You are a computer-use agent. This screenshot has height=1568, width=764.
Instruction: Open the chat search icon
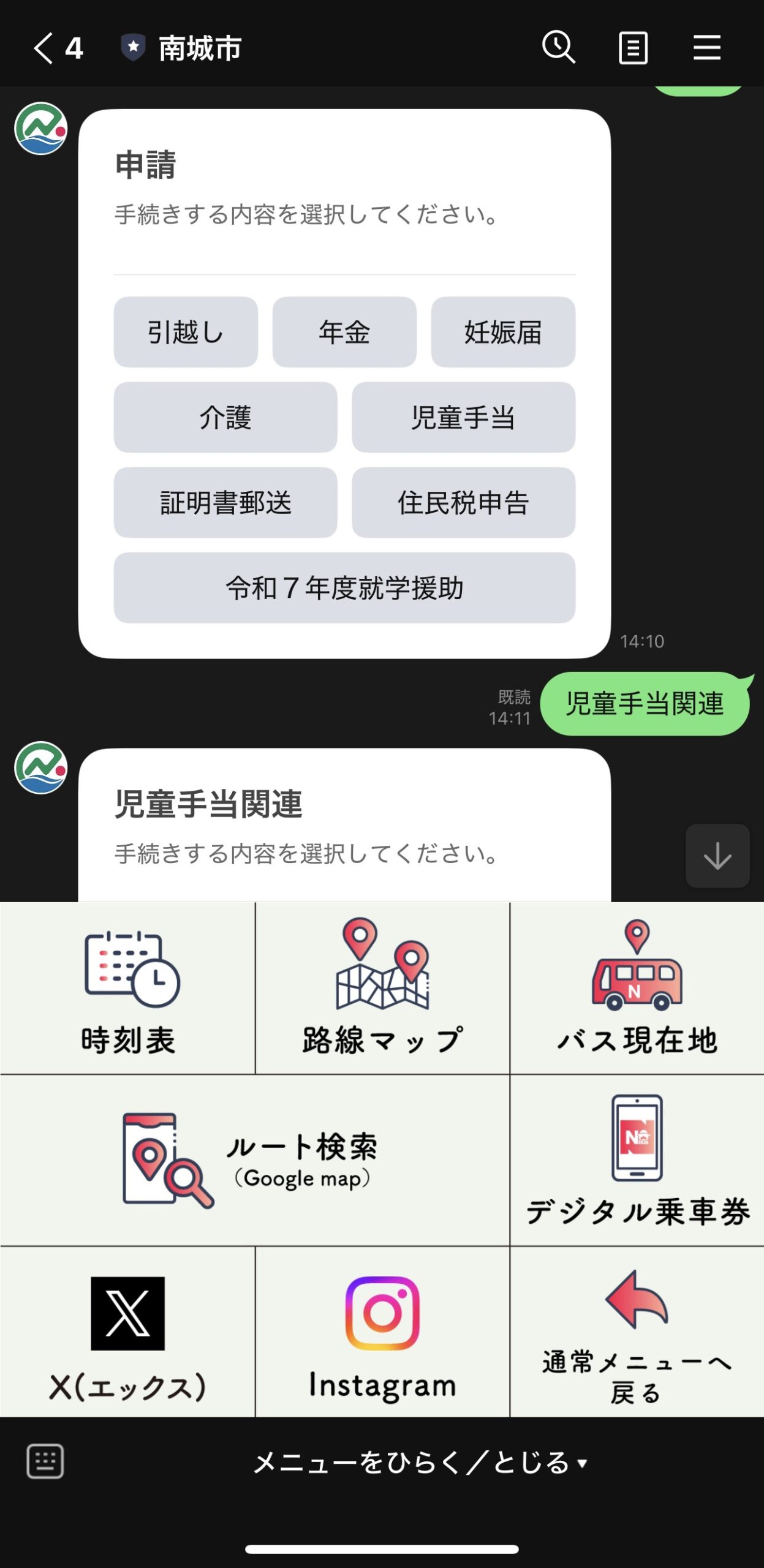(558, 48)
